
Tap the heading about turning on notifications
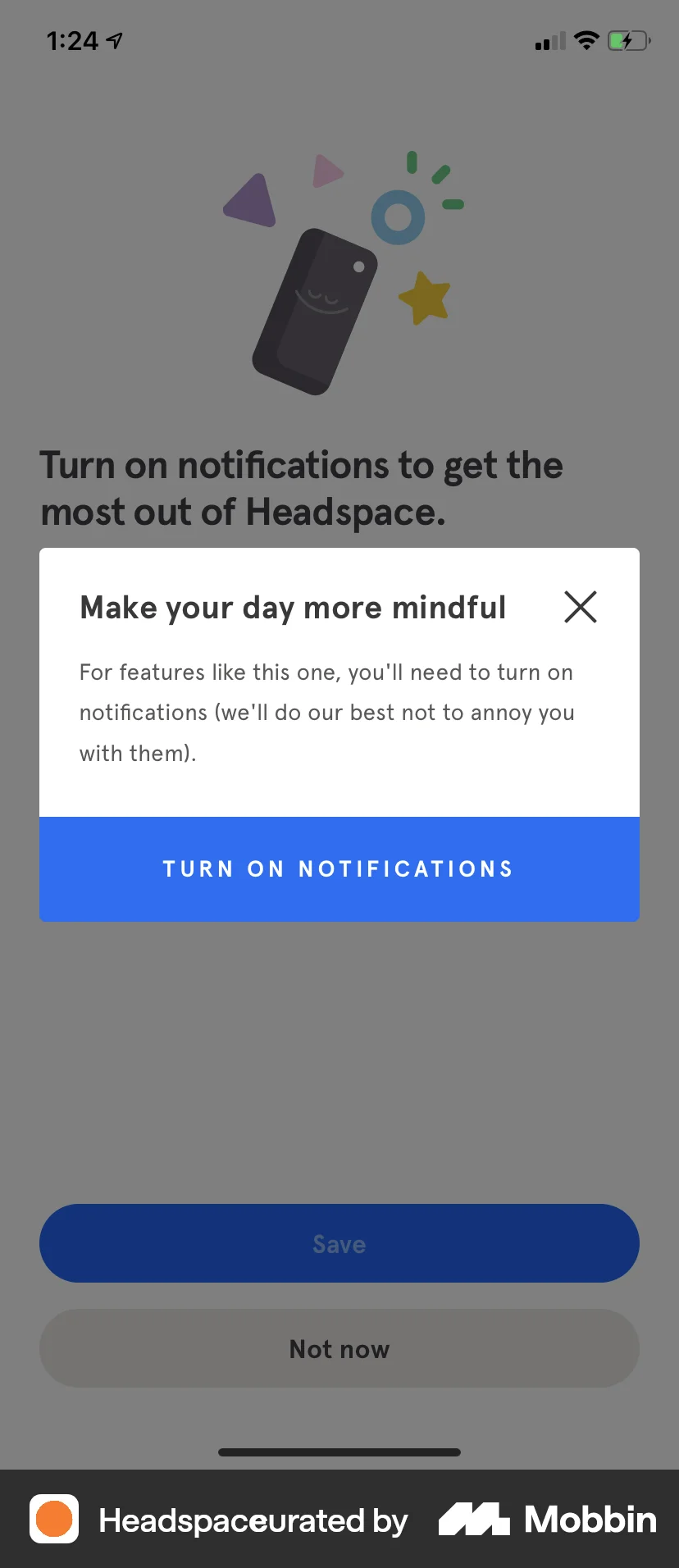pos(302,488)
